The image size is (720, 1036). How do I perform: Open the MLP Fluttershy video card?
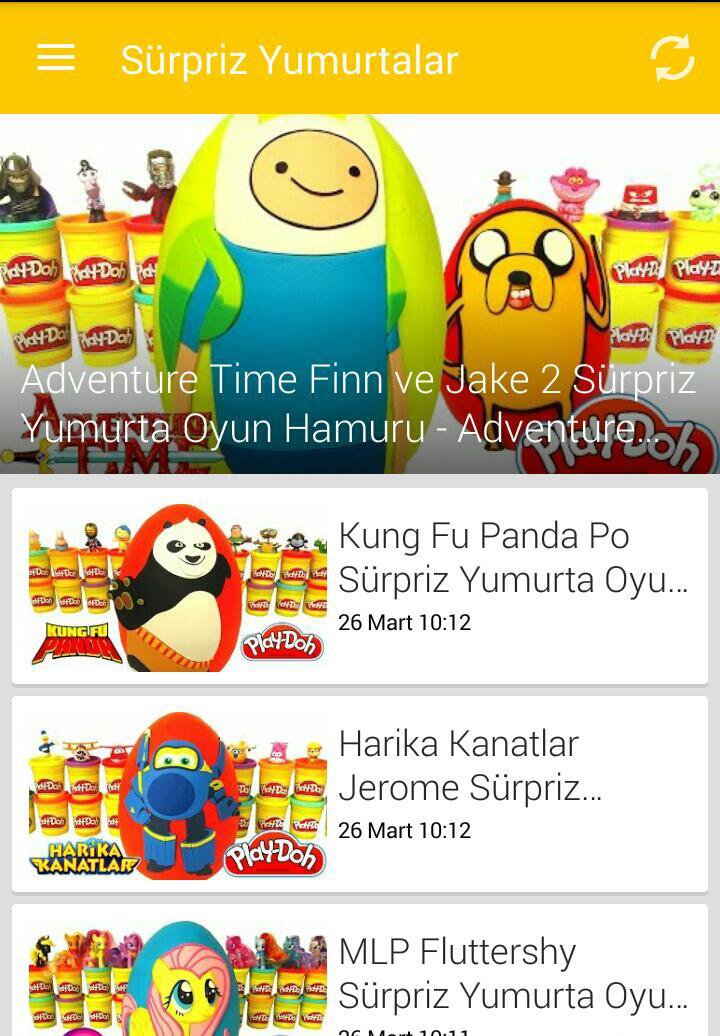click(360, 971)
